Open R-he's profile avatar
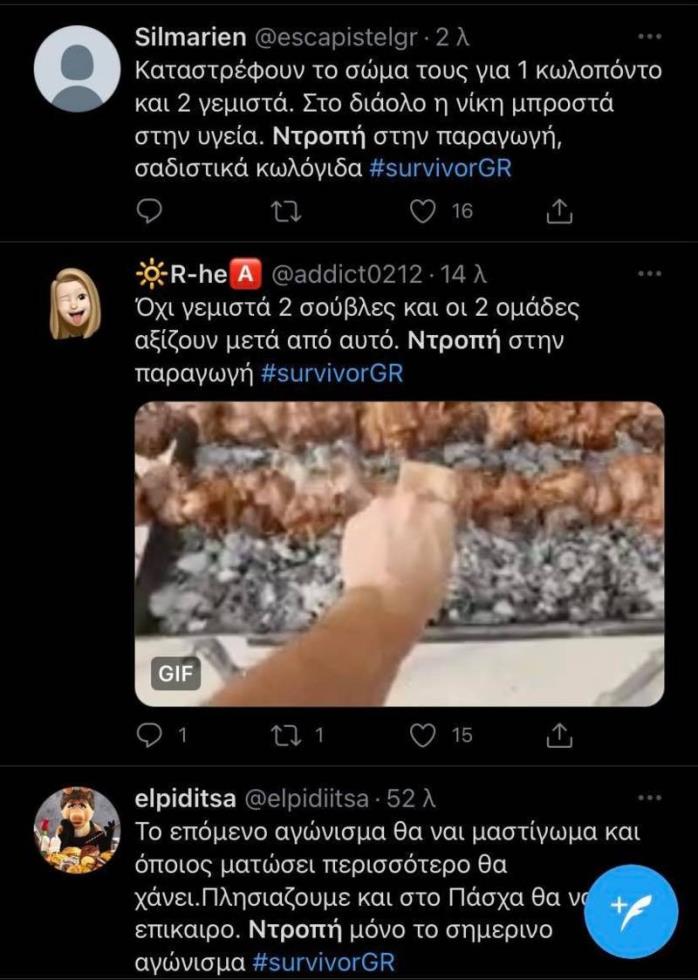 pyautogui.click(x=75, y=302)
